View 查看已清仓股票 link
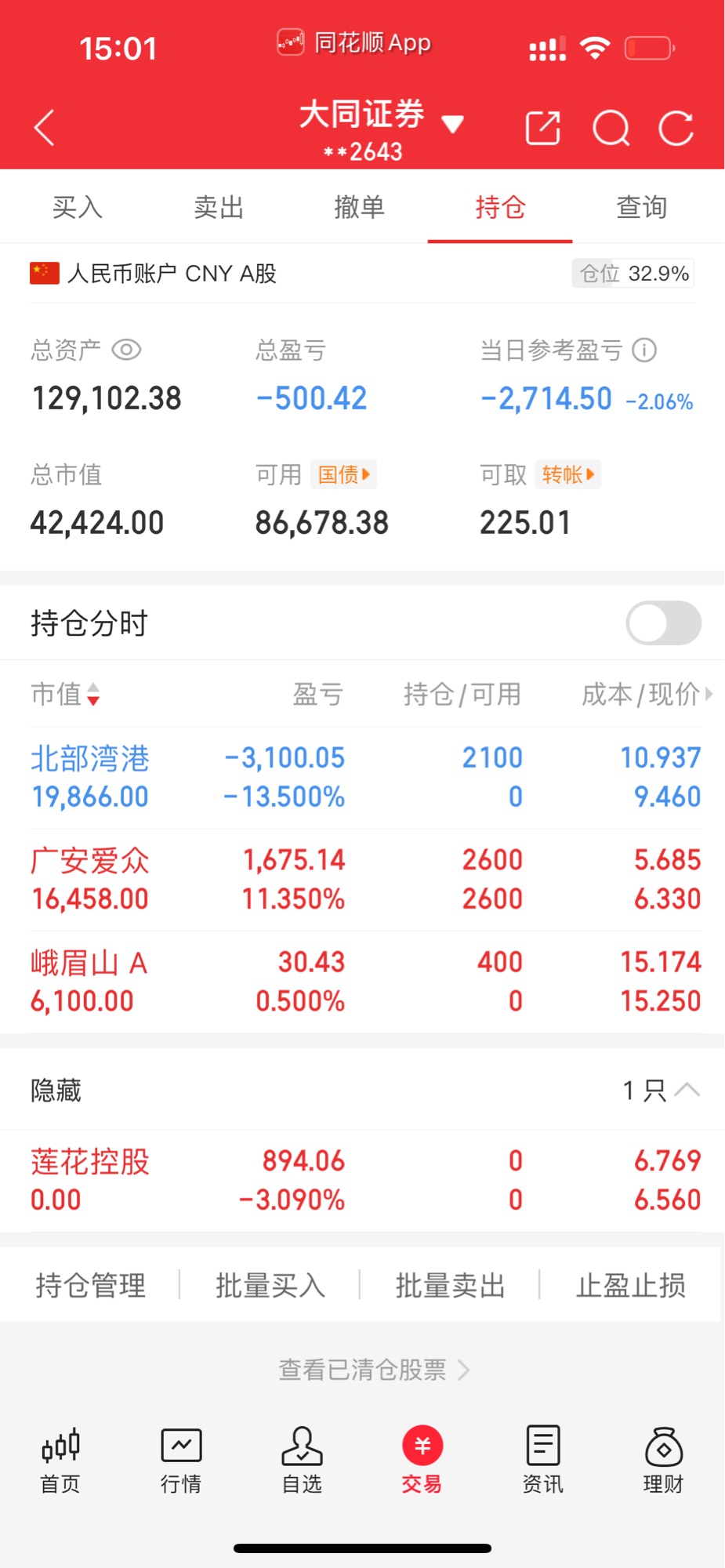Viewport: 725px width, 1568px height. coord(373,1370)
